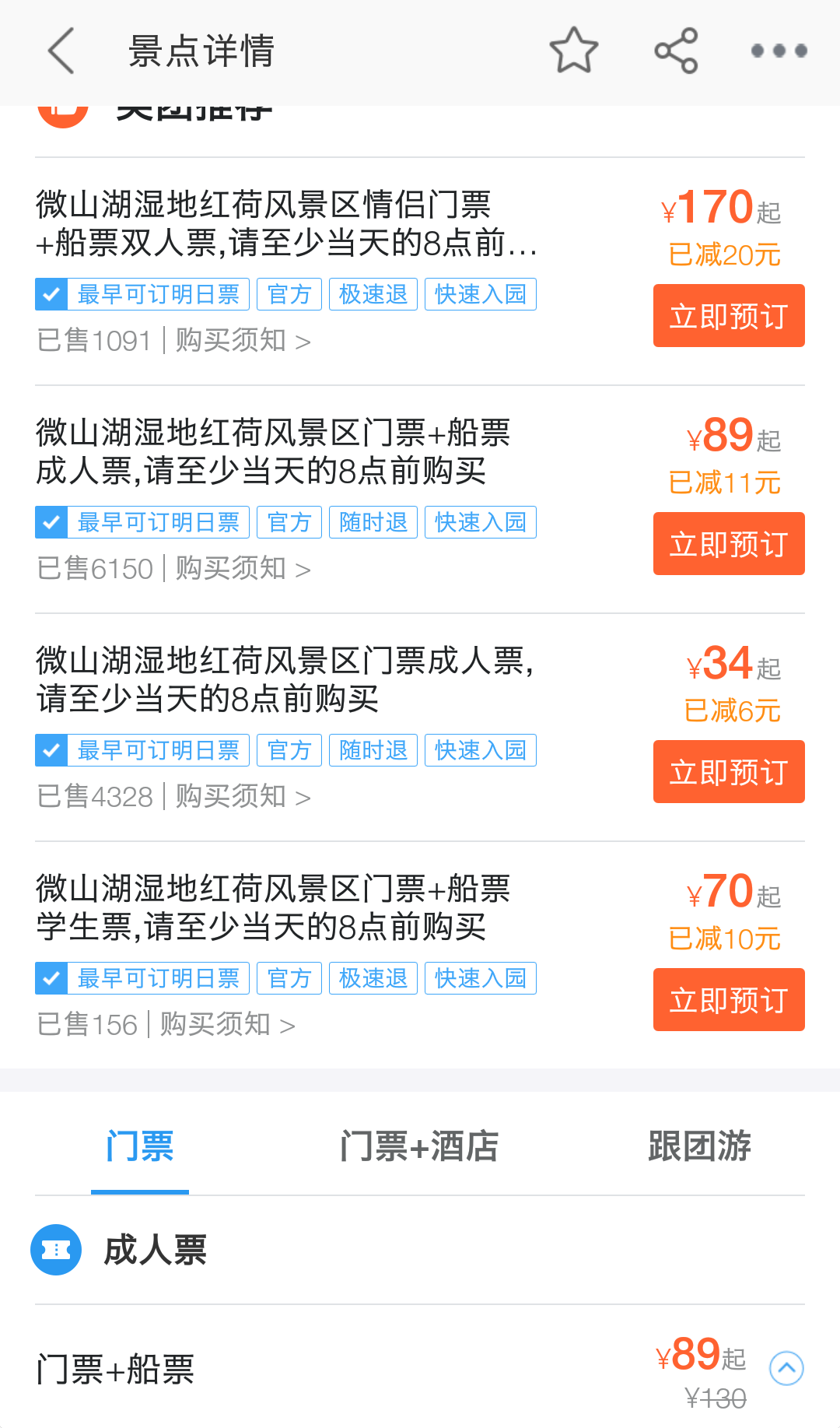
Task: Book the couple ticket via 立即预订
Action: coord(728,316)
